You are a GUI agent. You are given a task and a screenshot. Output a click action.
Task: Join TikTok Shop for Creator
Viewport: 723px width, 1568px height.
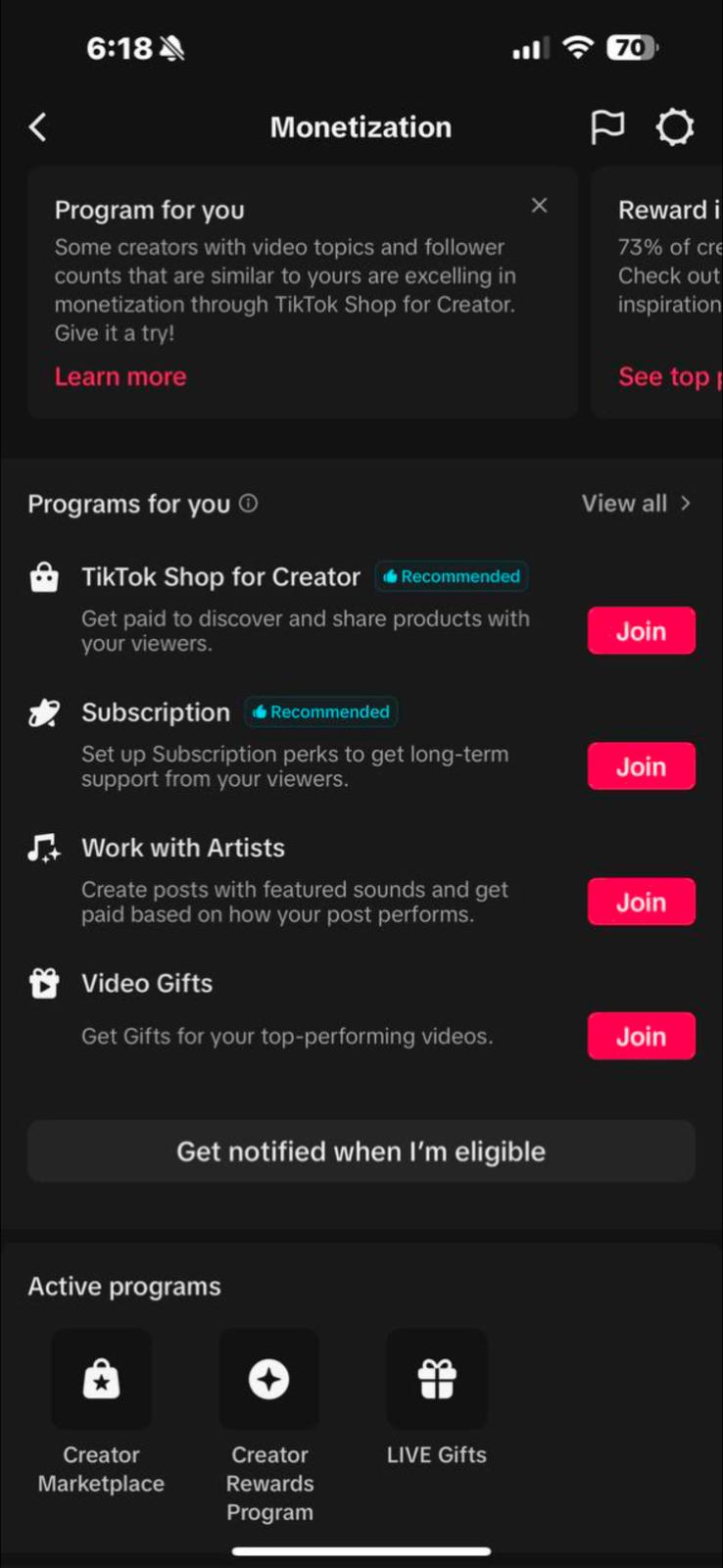coord(642,631)
